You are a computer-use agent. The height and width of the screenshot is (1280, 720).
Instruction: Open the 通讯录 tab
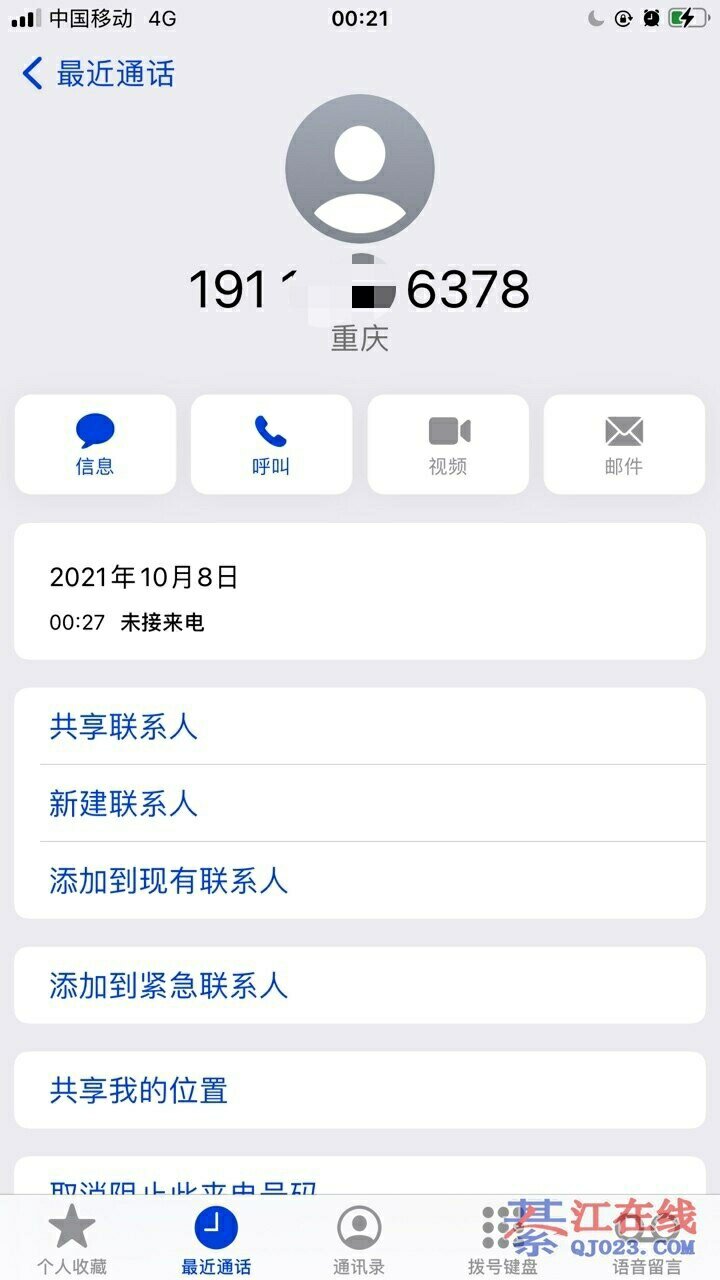pos(359,1238)
